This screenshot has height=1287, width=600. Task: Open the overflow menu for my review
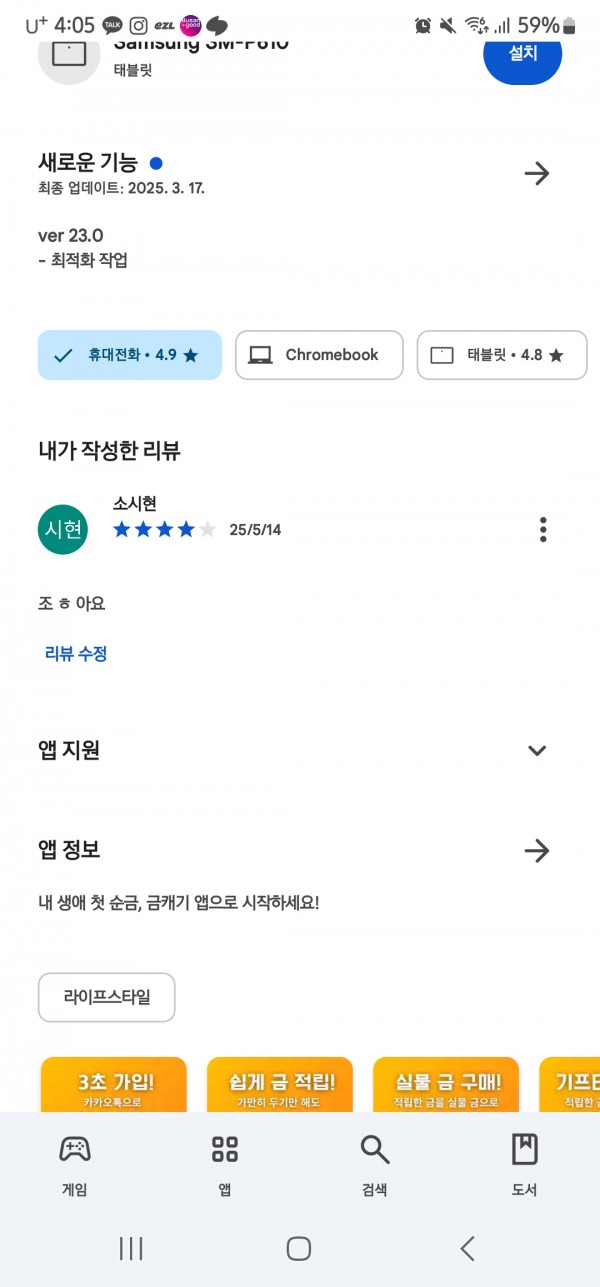point(543,529)
